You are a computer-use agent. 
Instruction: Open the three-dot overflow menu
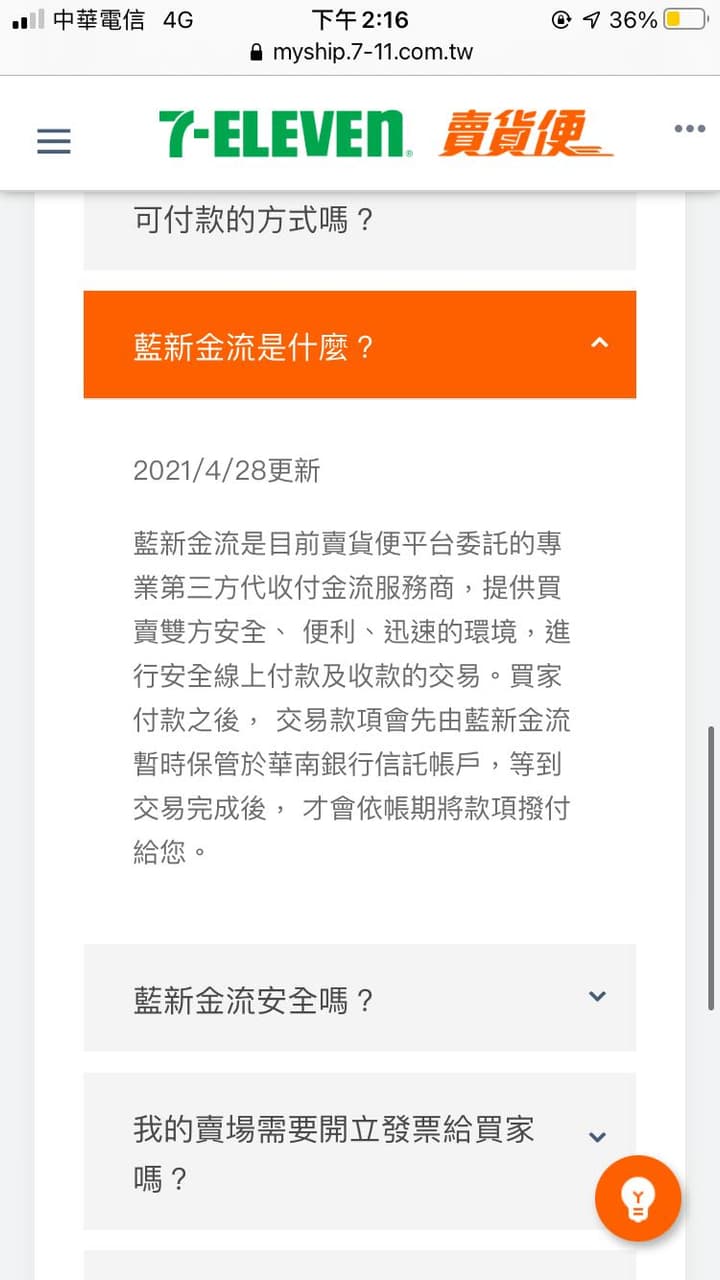[689, 129]
